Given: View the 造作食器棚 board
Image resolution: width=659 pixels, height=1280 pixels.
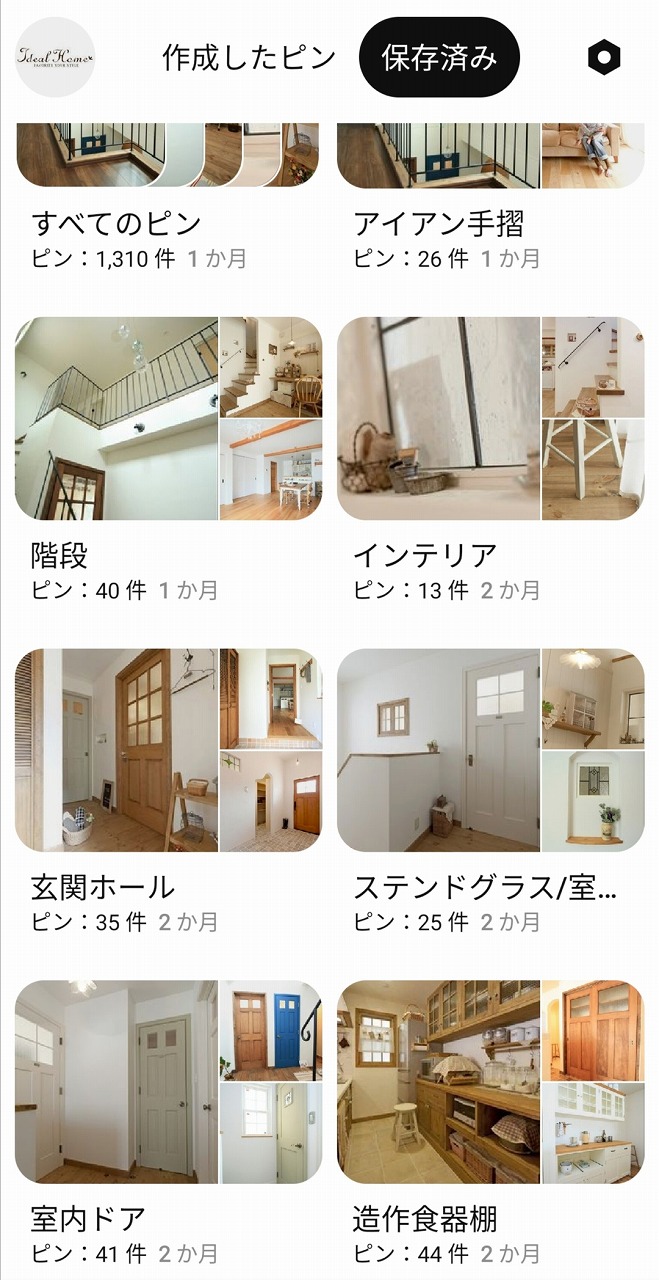Looking at the screenshot, I should pyautogui.click(x=490, y=1082).
